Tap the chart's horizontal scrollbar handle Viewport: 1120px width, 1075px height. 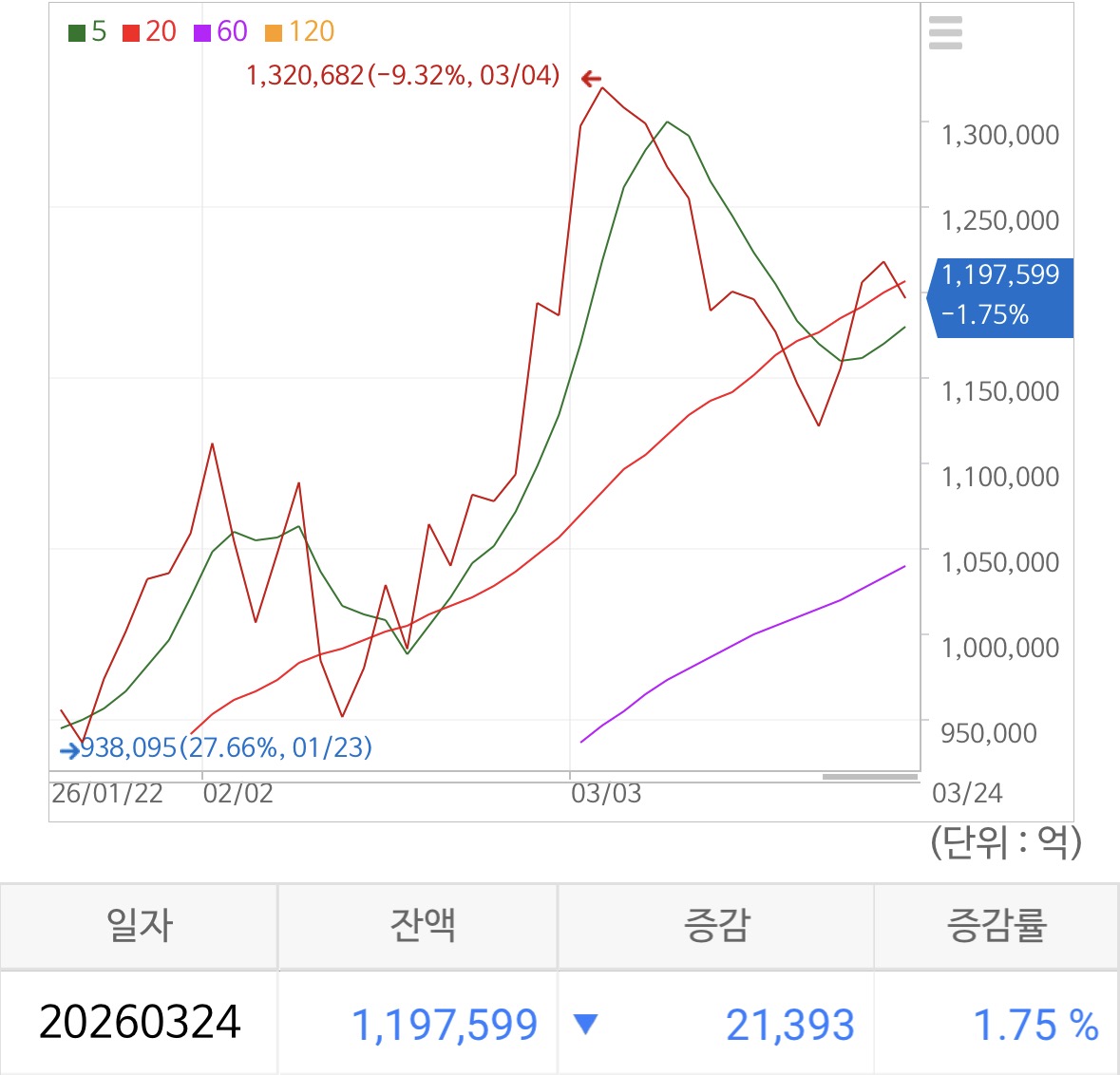click(x=869, y=777)
